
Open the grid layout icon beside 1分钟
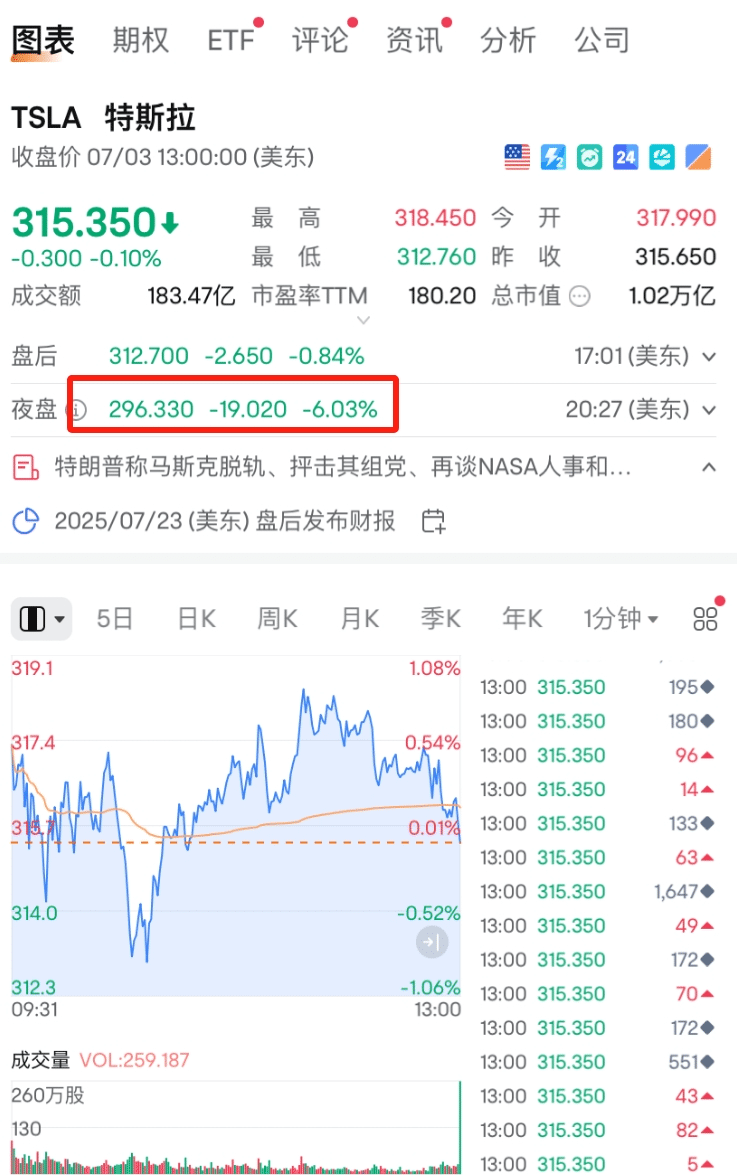tap(705, 618)
